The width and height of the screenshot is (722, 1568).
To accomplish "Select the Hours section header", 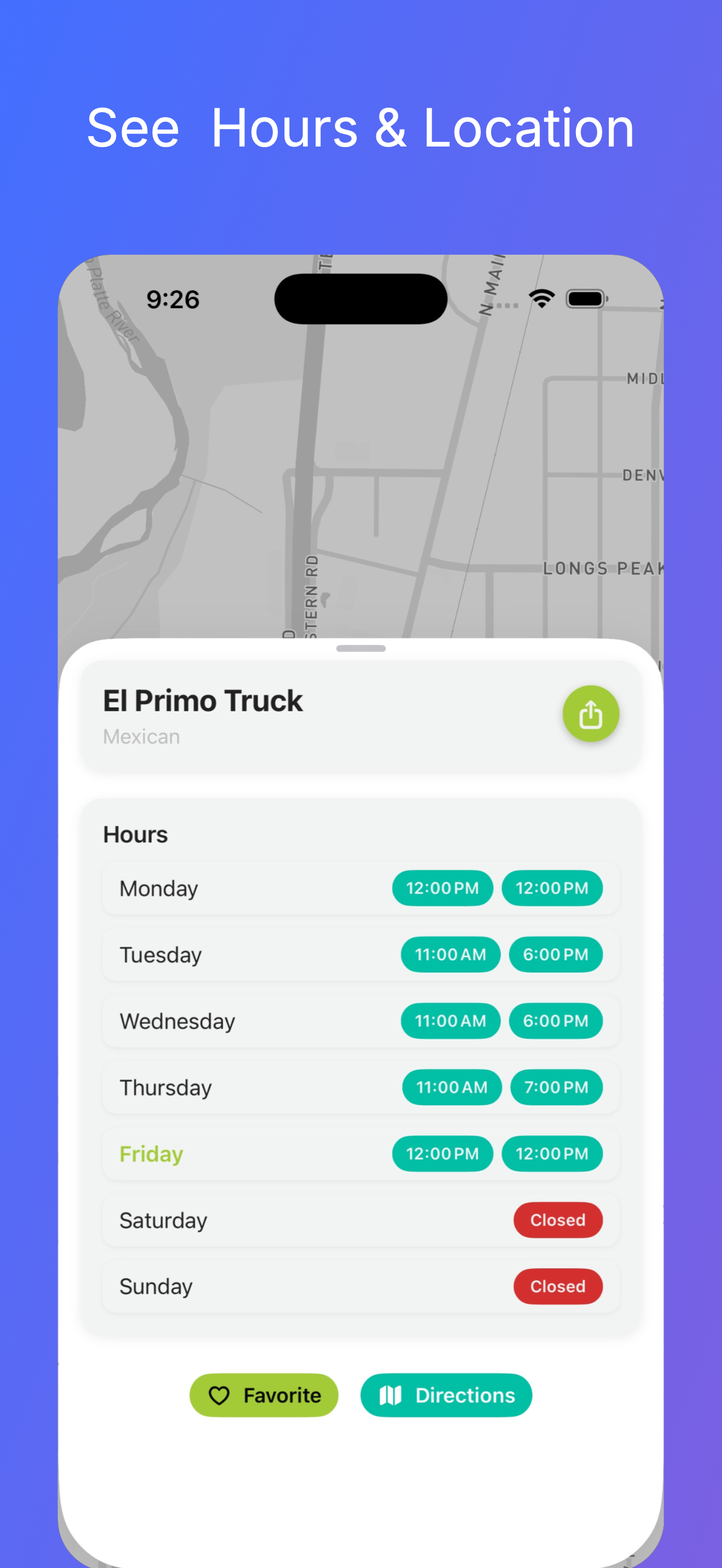I will click(135, 834).
